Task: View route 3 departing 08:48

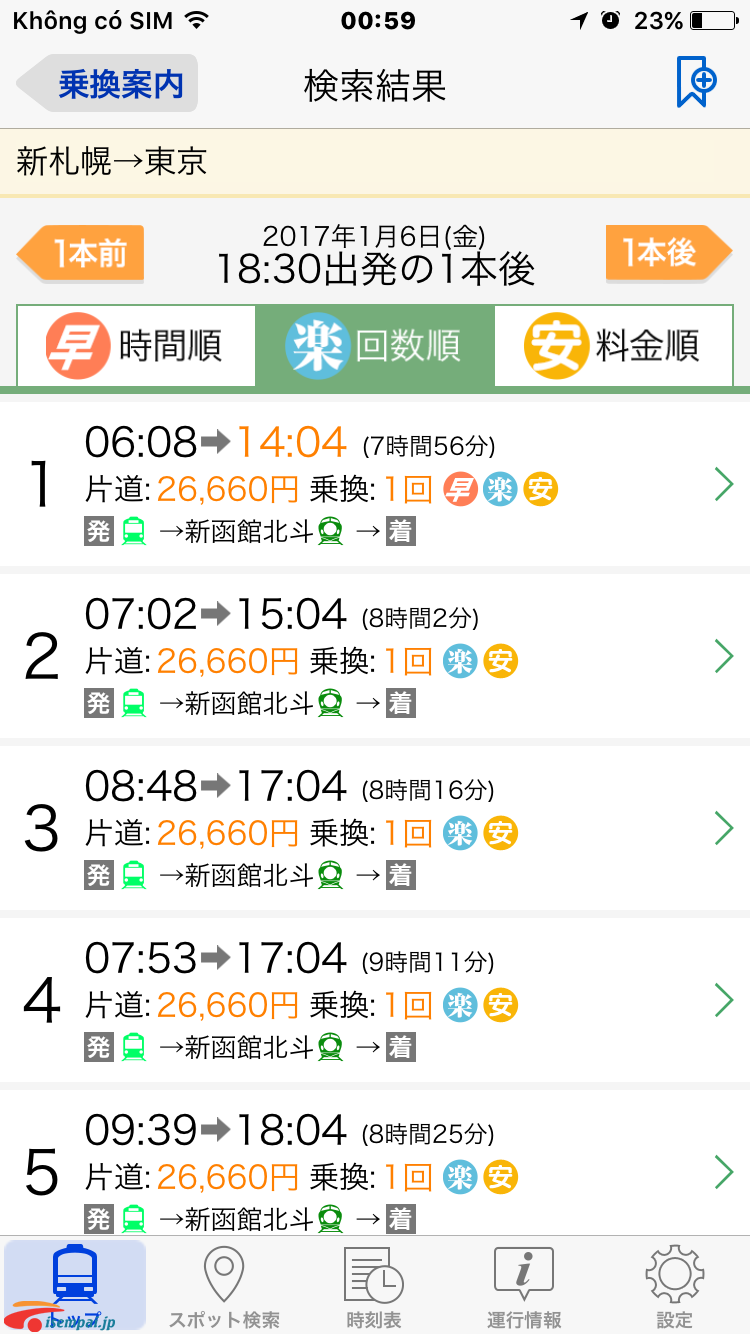Action: tap(375, 827)
